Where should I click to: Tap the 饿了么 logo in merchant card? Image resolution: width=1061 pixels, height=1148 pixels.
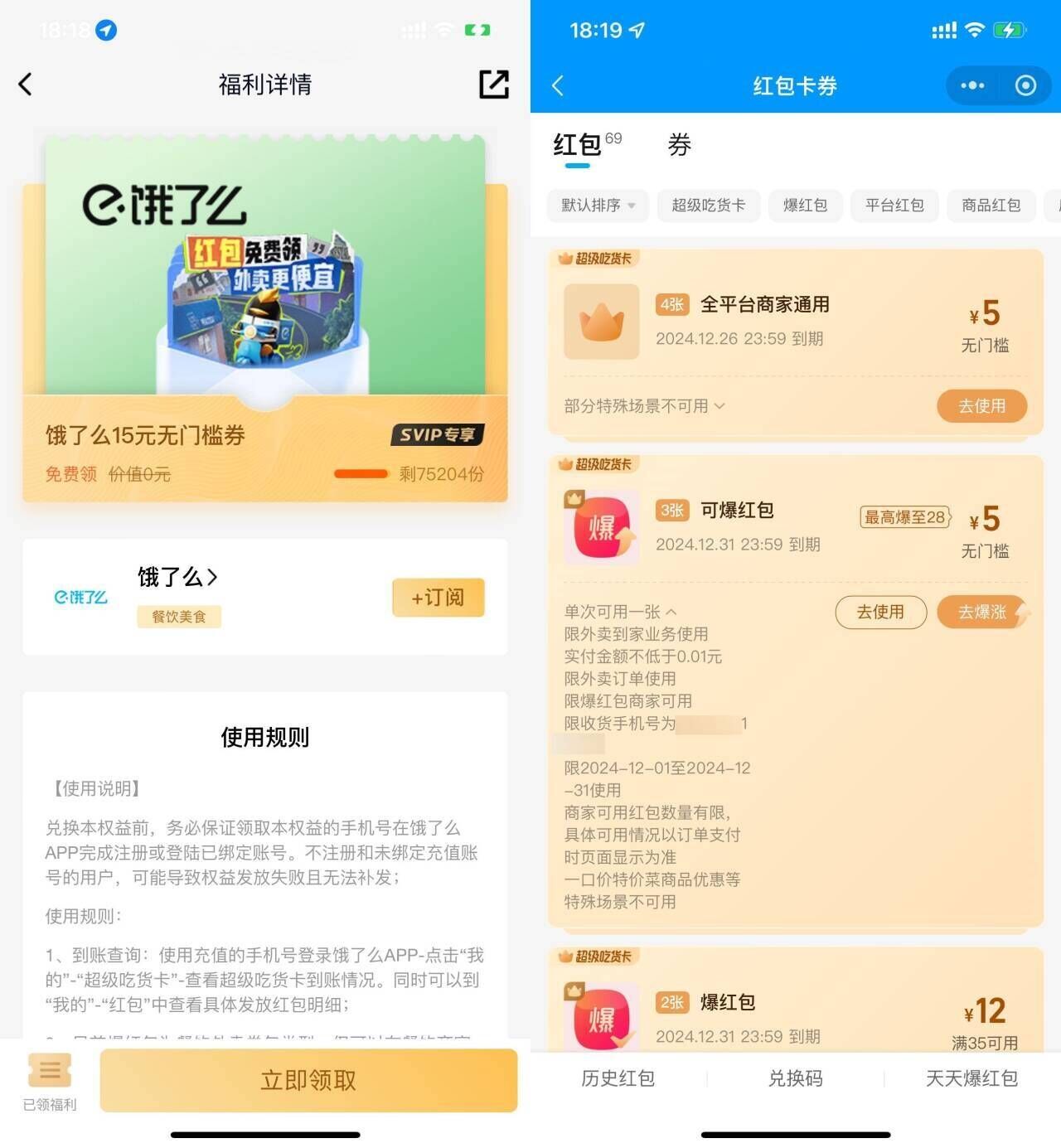click(80, 597)
